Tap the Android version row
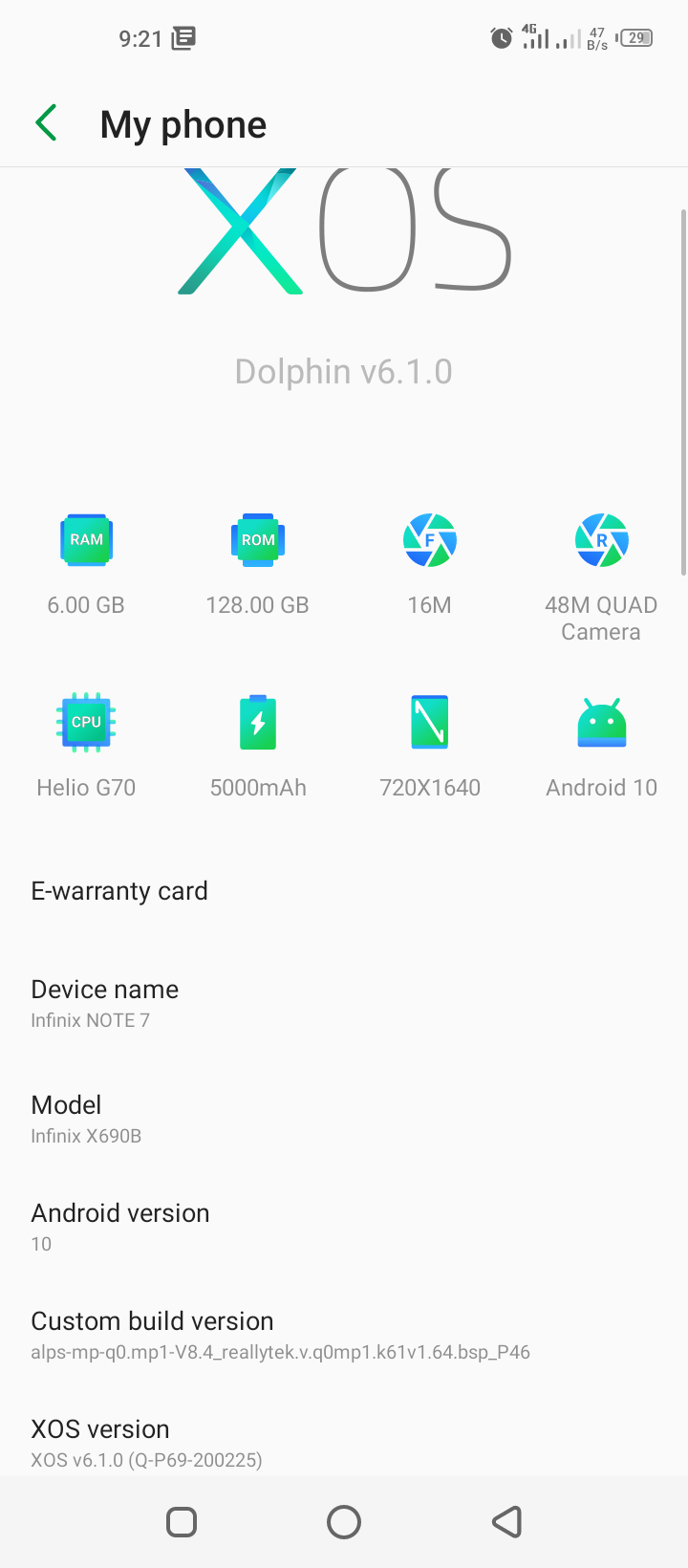Viewport: 688px width, 1568px height. (344, 1228)
